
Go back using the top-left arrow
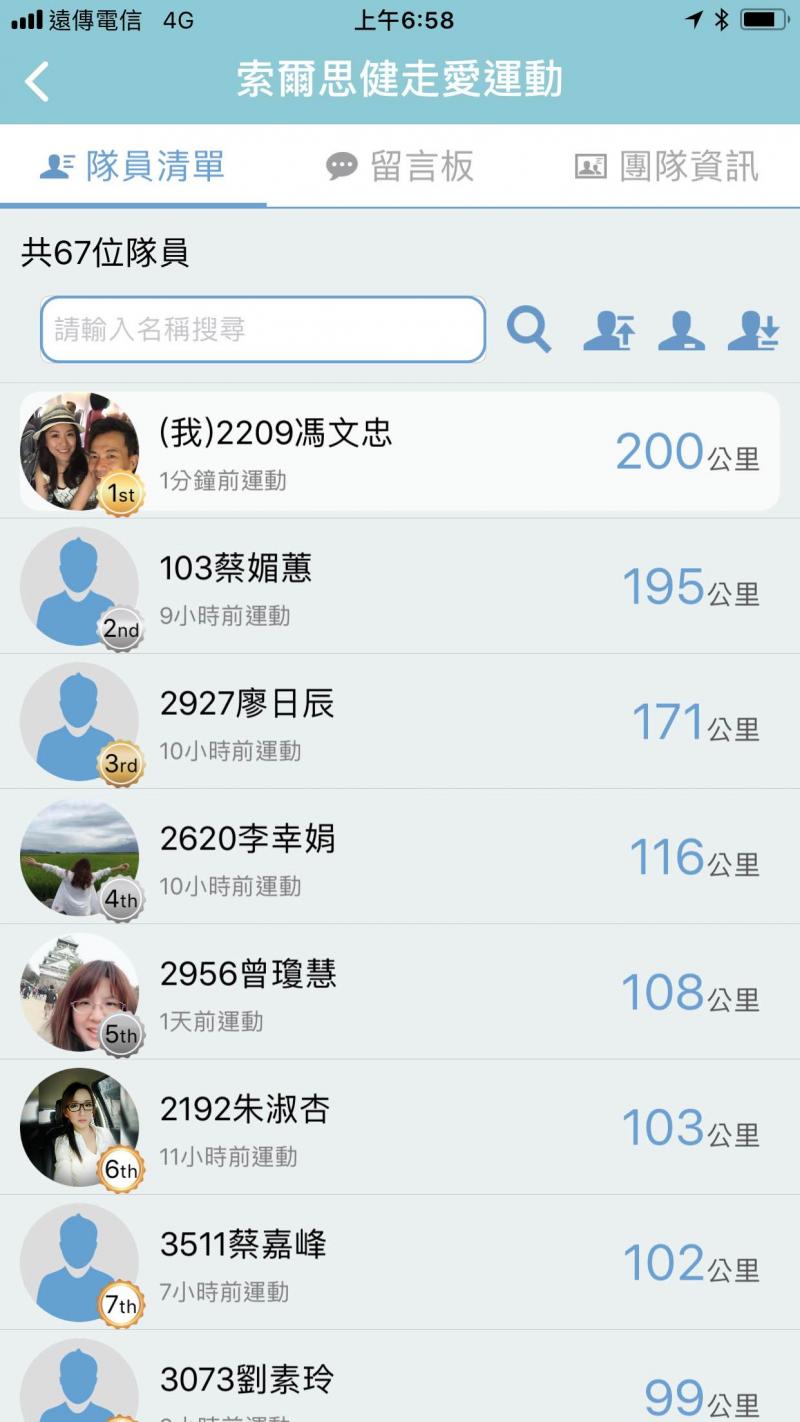click(x=37, y=81)
